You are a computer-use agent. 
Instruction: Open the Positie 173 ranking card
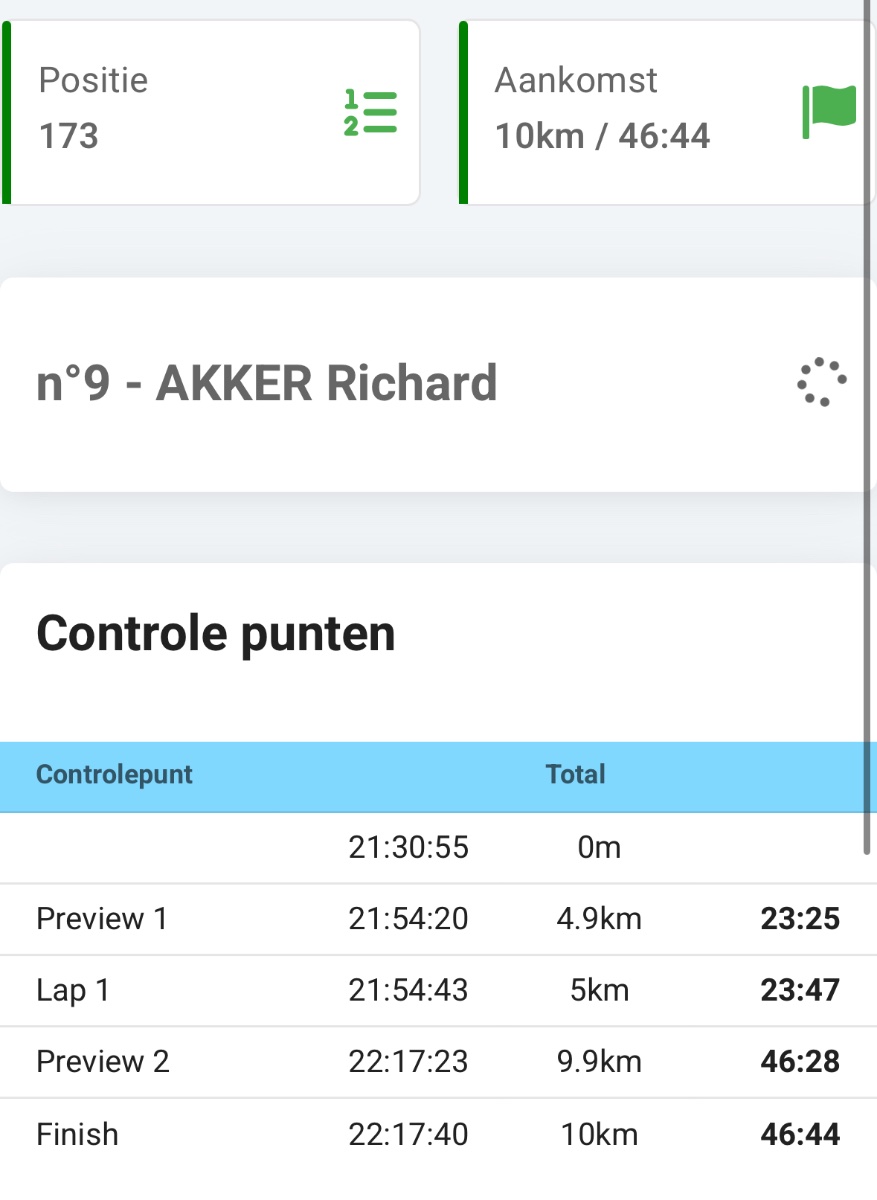pos(211,112)
